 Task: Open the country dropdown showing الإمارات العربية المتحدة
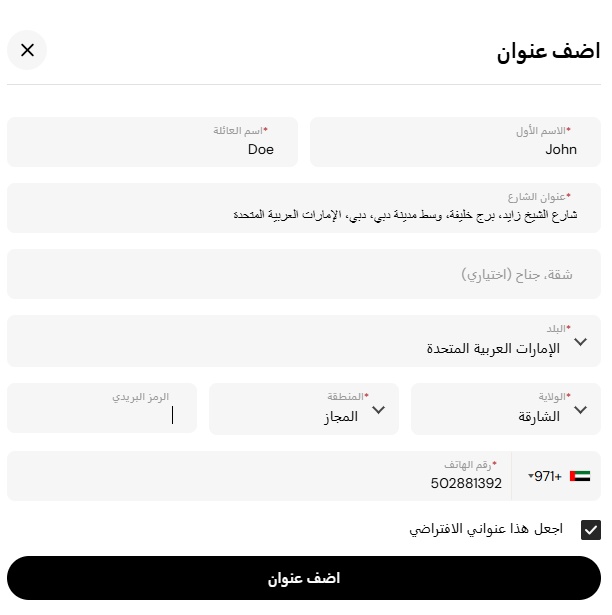tap(304, 341)
